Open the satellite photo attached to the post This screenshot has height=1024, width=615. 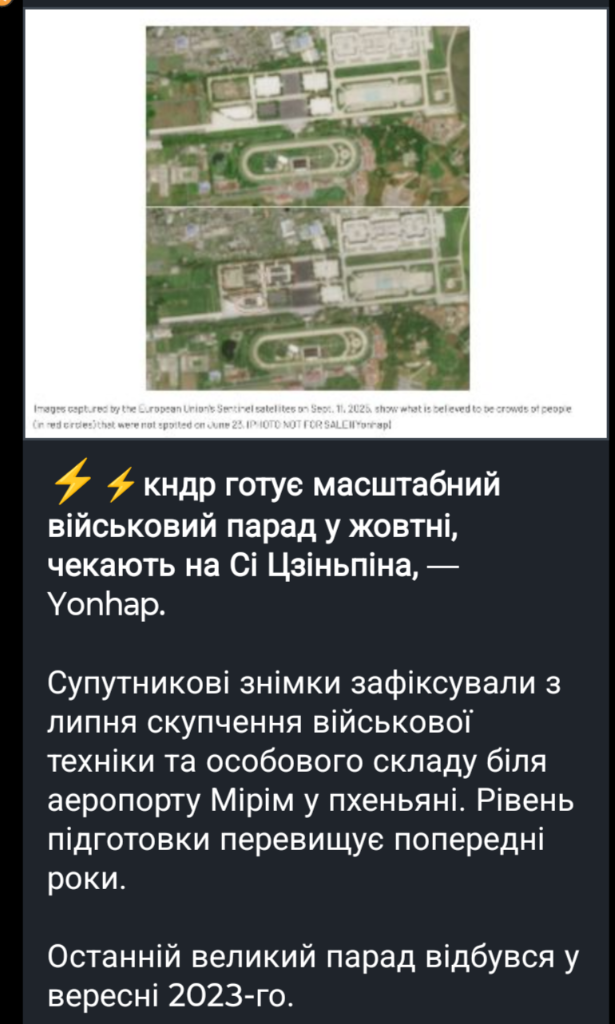click(307, 208)
